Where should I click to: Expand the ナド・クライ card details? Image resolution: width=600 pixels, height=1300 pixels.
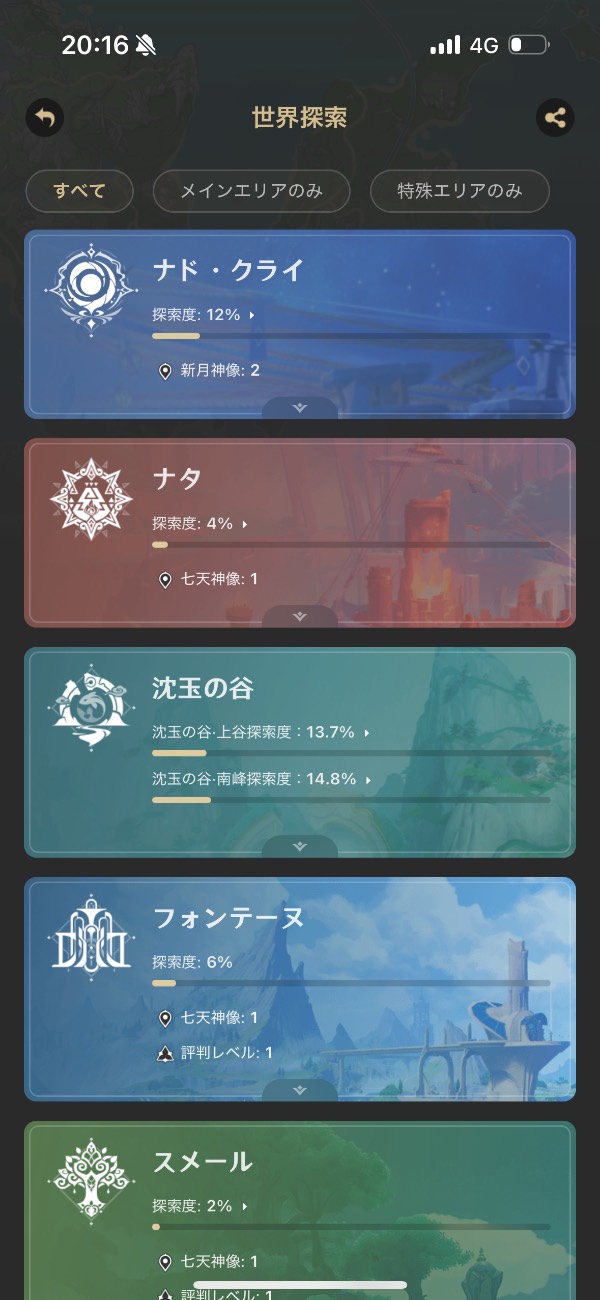pos(300,408)
